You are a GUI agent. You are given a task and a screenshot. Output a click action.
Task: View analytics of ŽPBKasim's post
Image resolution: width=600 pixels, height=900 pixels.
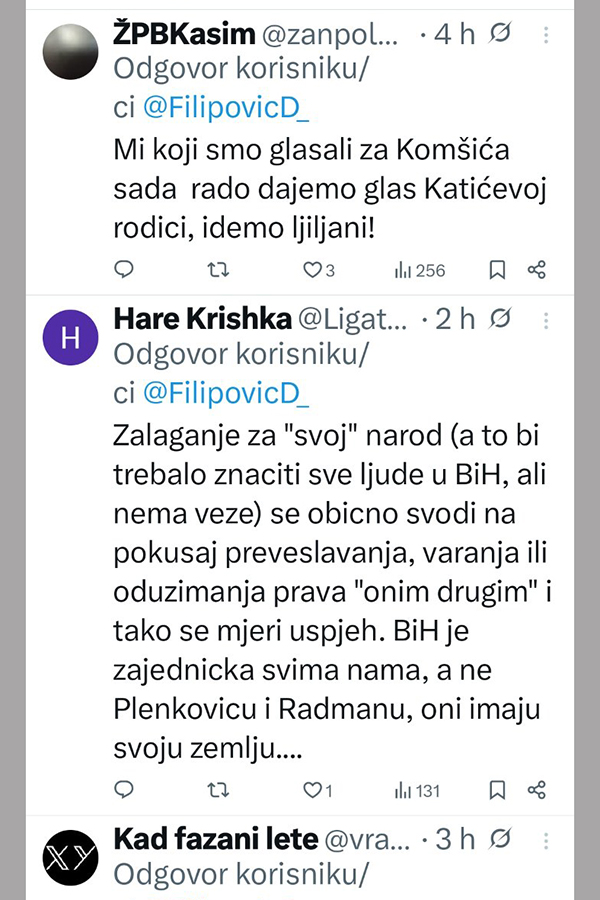click(419, 270)
